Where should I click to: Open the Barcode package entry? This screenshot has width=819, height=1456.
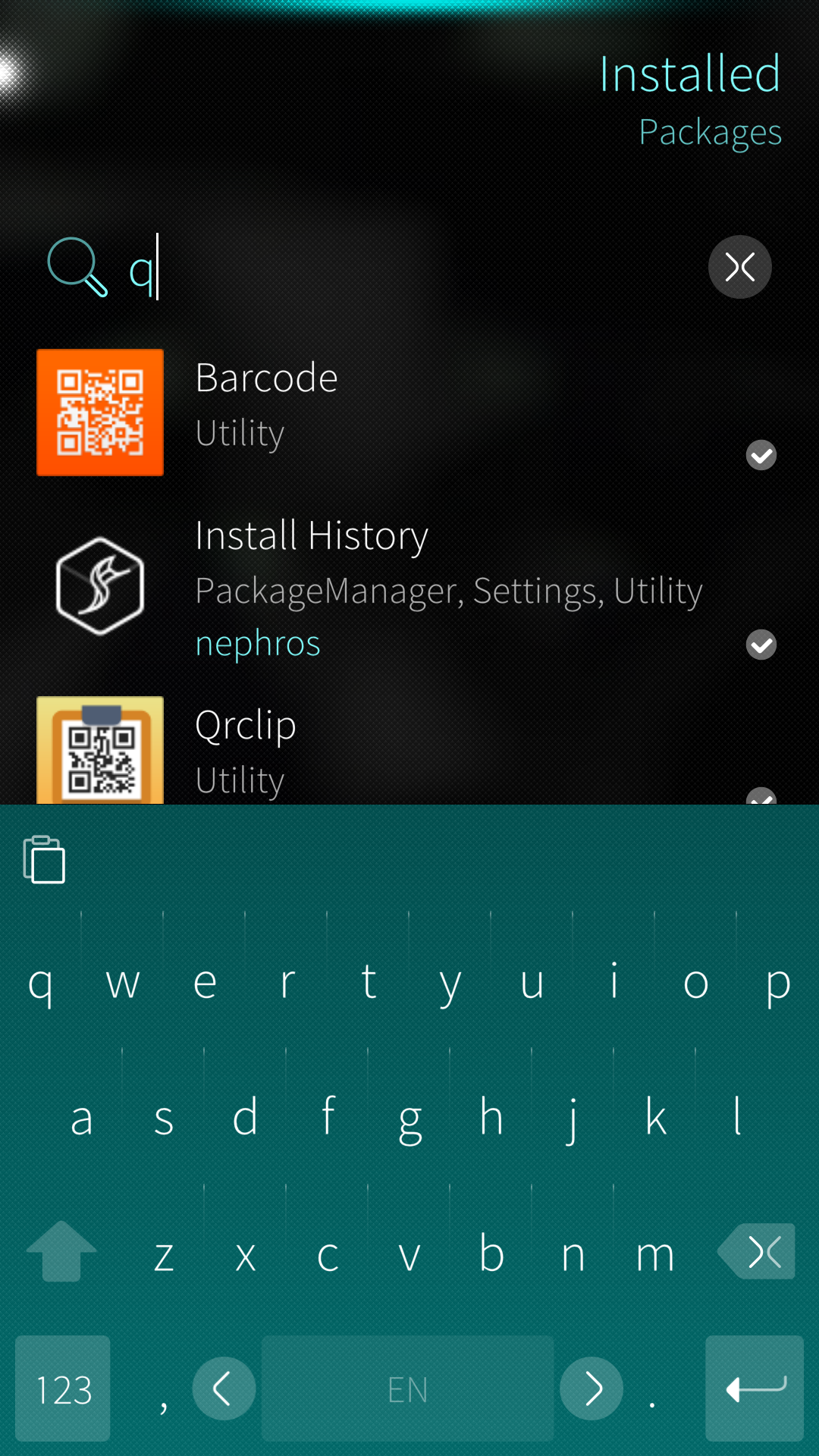click(x=409, y=412)
